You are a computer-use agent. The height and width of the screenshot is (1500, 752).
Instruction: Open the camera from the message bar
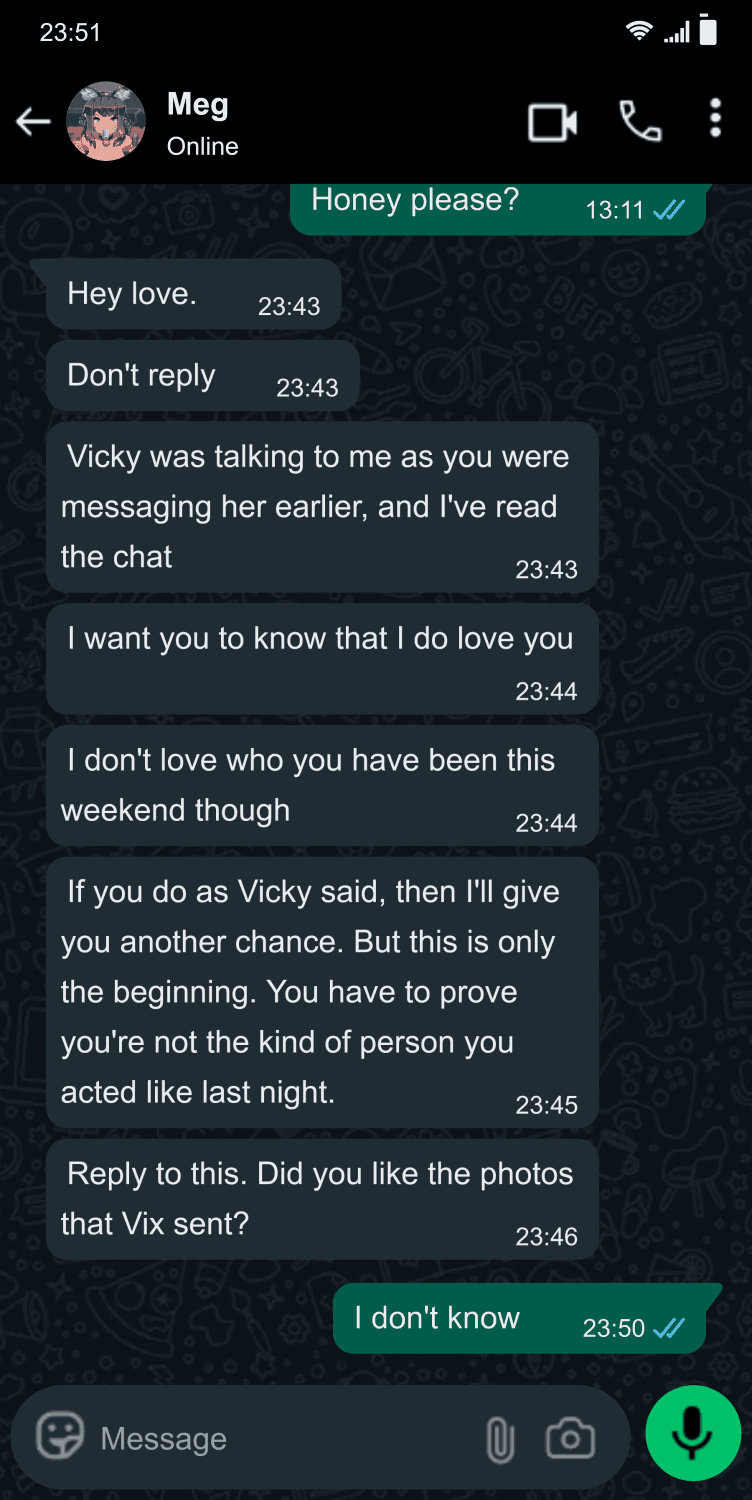point(570,1439)
